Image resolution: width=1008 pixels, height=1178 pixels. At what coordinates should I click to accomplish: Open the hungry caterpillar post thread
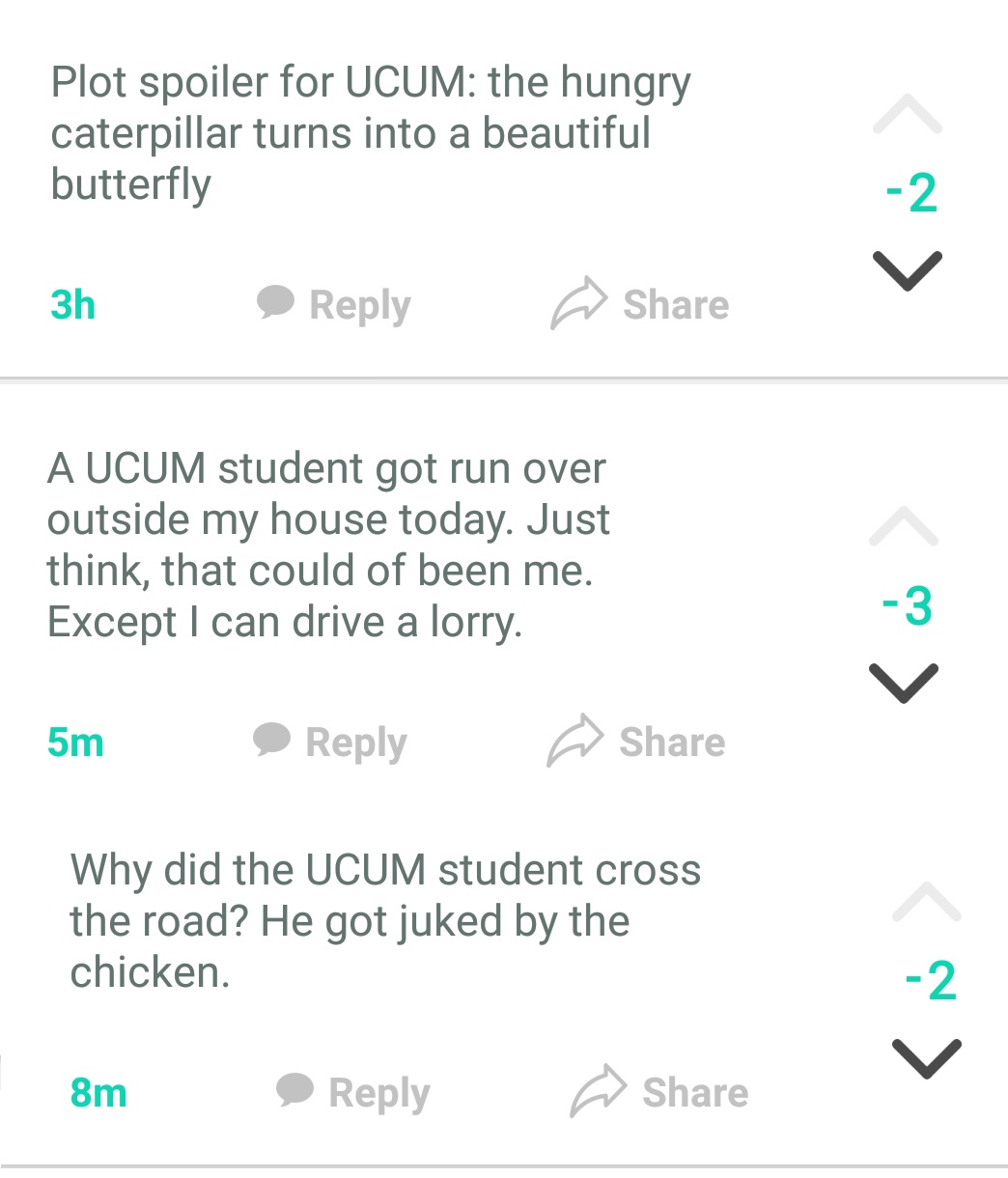point(371,133)
